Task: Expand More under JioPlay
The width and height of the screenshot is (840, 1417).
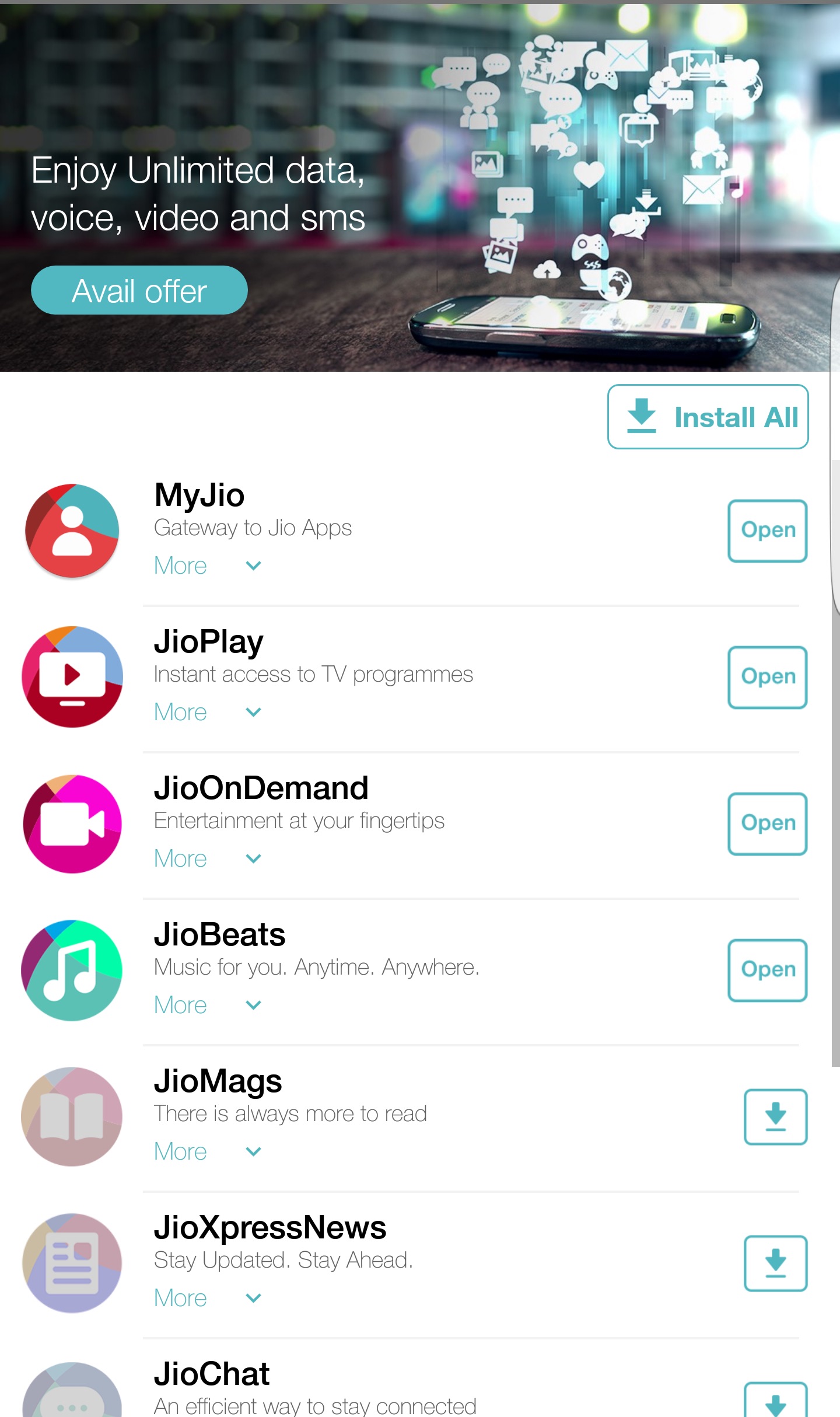Action: coord(207,712)
